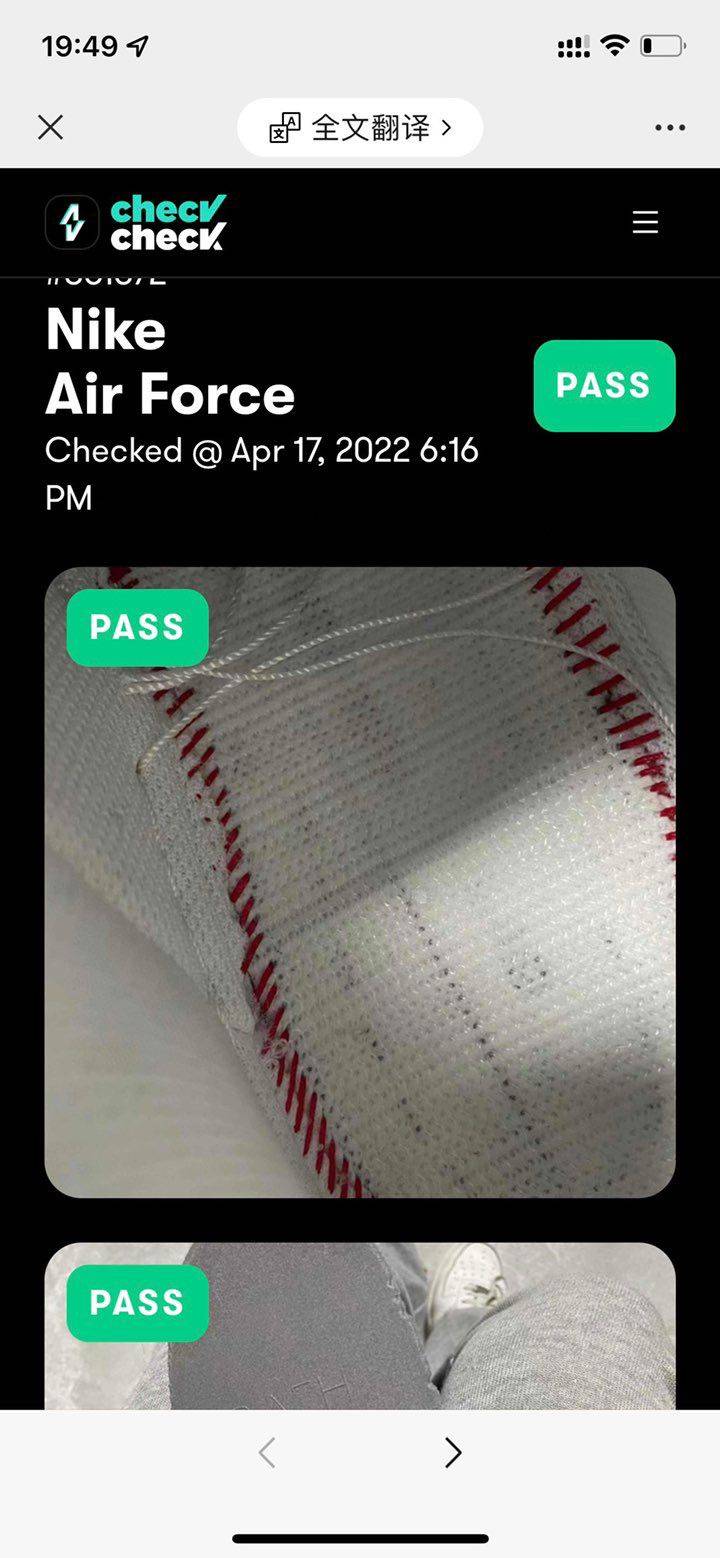Screen dimensions: 720x1558
Task: Open the CheckCheck hamburger menu
Action: 645,222
